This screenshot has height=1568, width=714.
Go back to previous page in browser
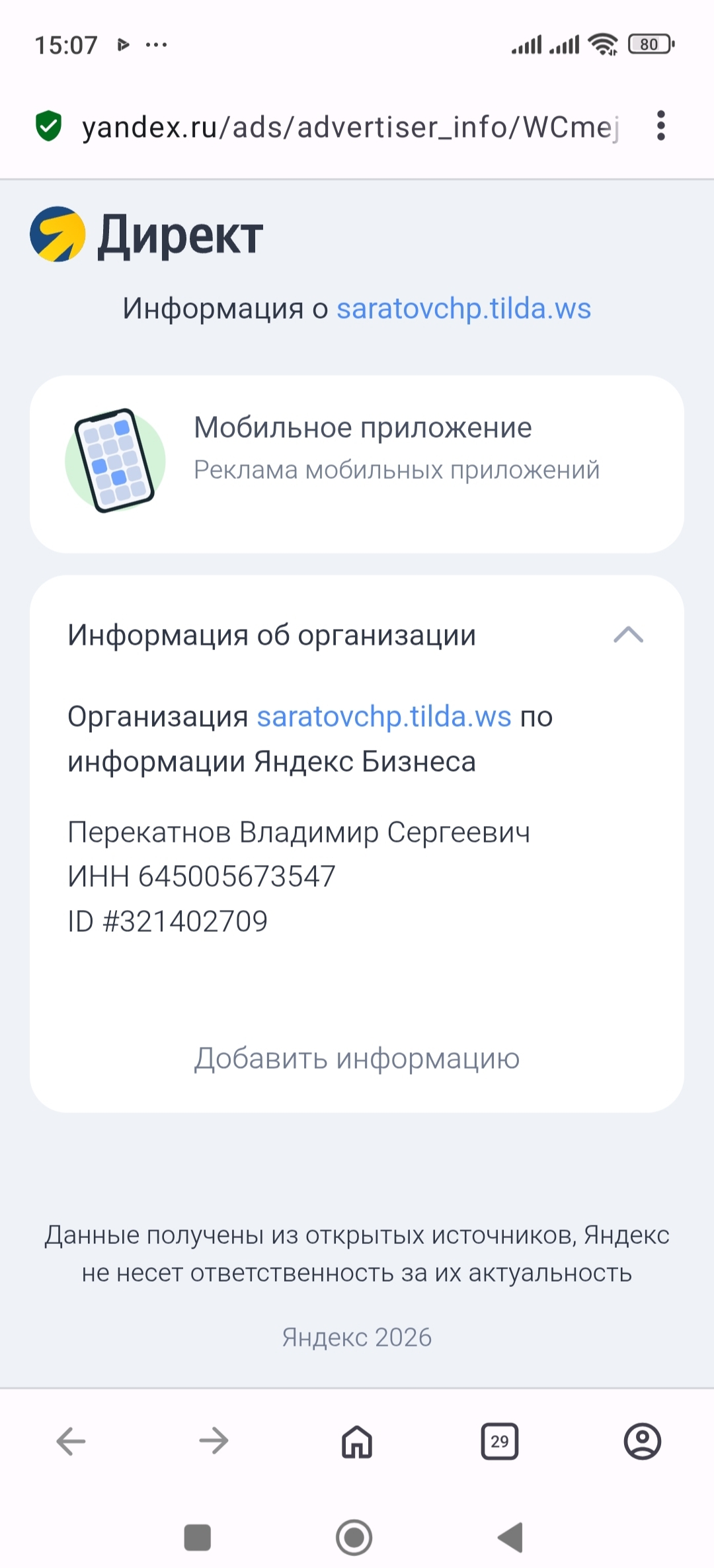(71, 1441)
